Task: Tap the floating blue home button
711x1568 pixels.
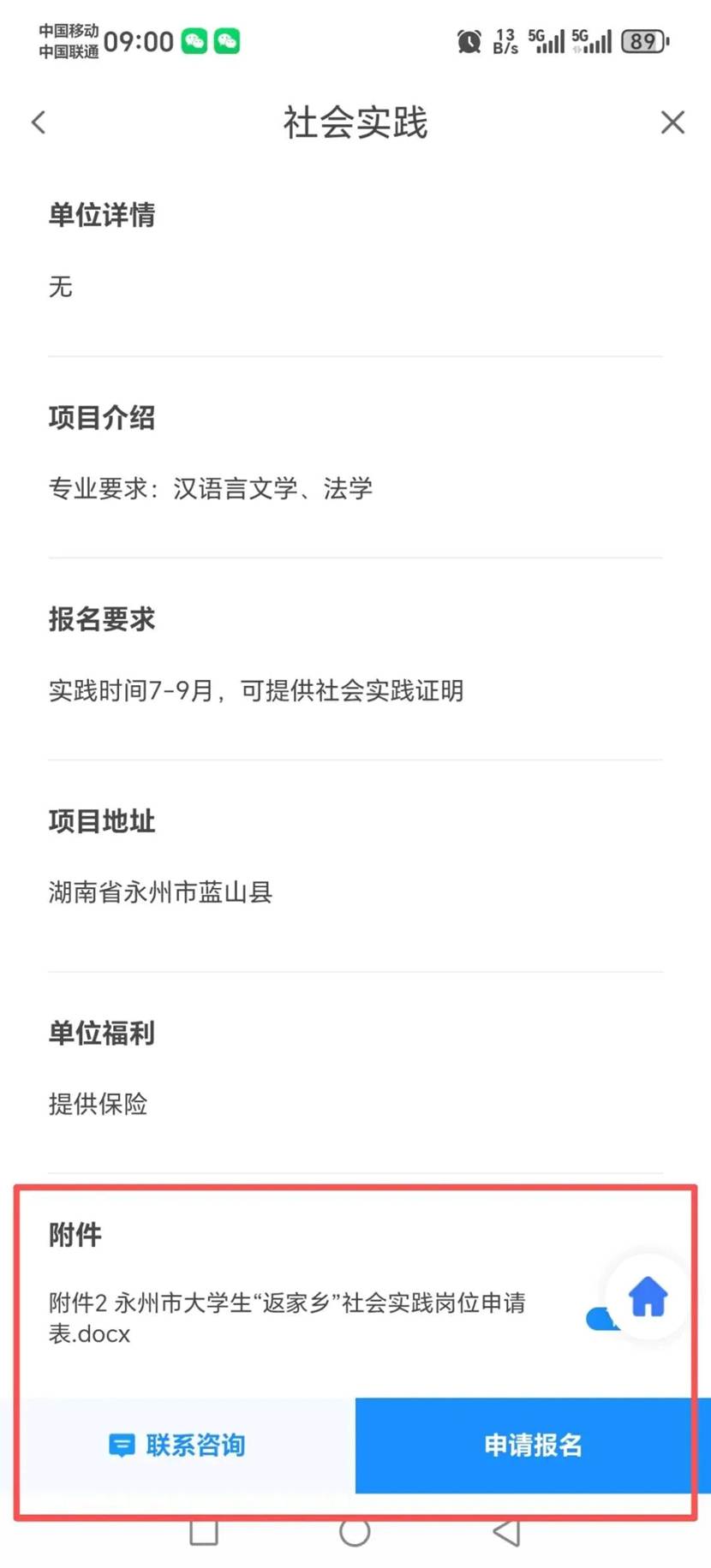Action: point(648,1297)
